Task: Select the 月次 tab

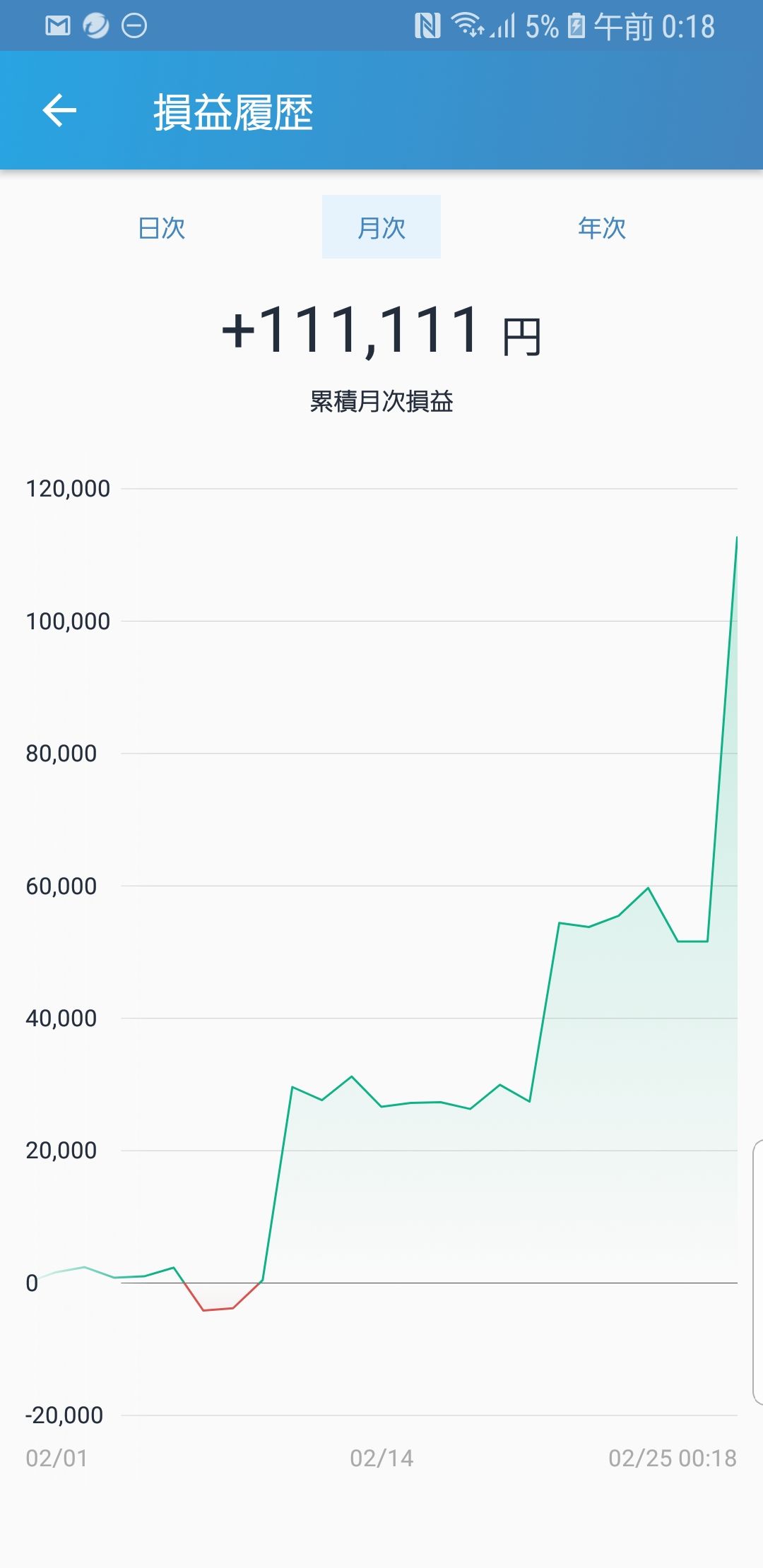Action: tap(381, 227)
